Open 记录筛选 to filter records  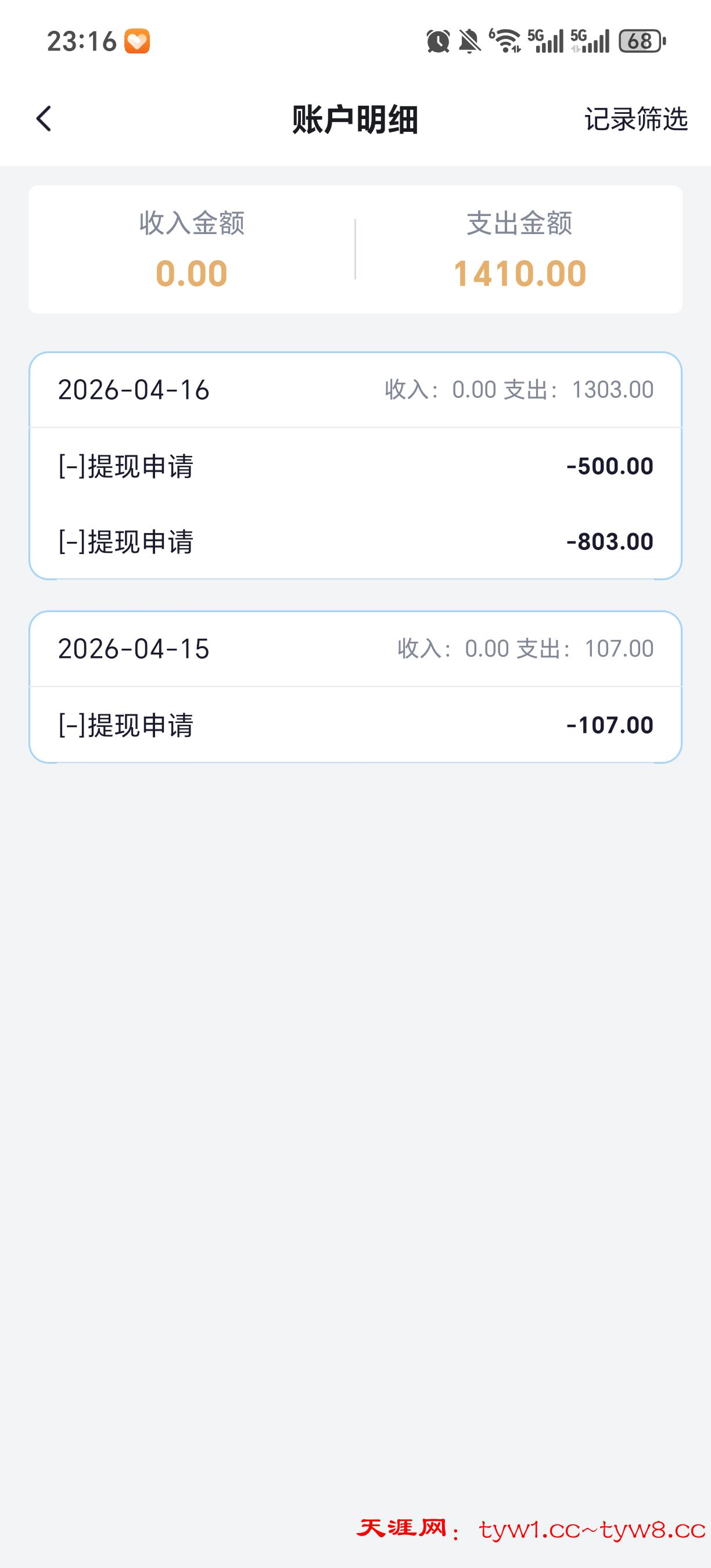(x=636, y=120)
